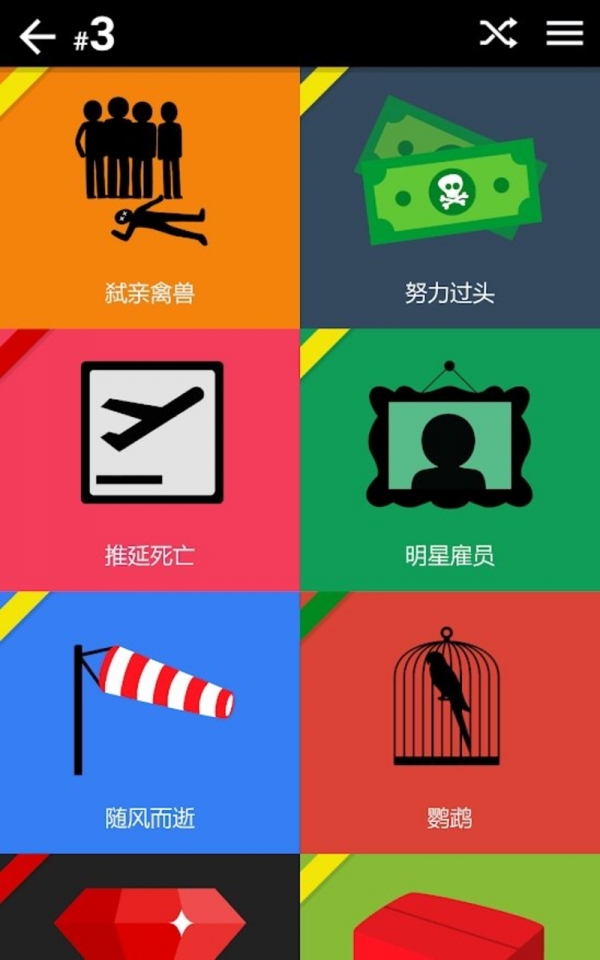Choose the 明星雇员 level tile
The image size is (600, 960).
click(450, 460)
